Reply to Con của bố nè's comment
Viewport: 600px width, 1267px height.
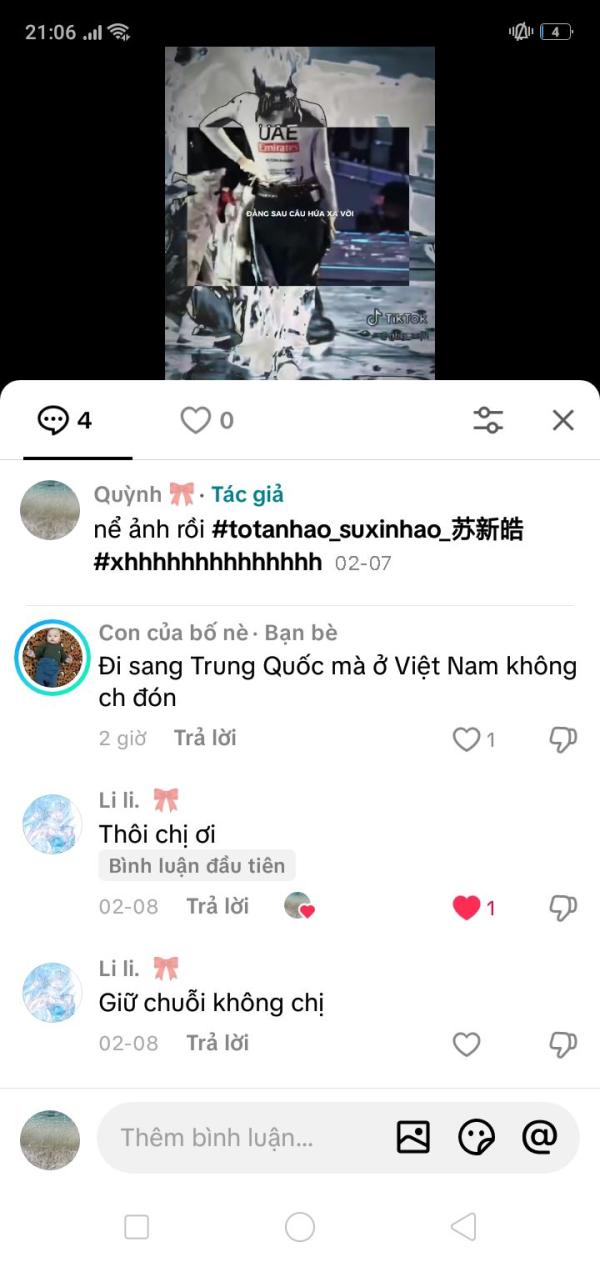205,738
